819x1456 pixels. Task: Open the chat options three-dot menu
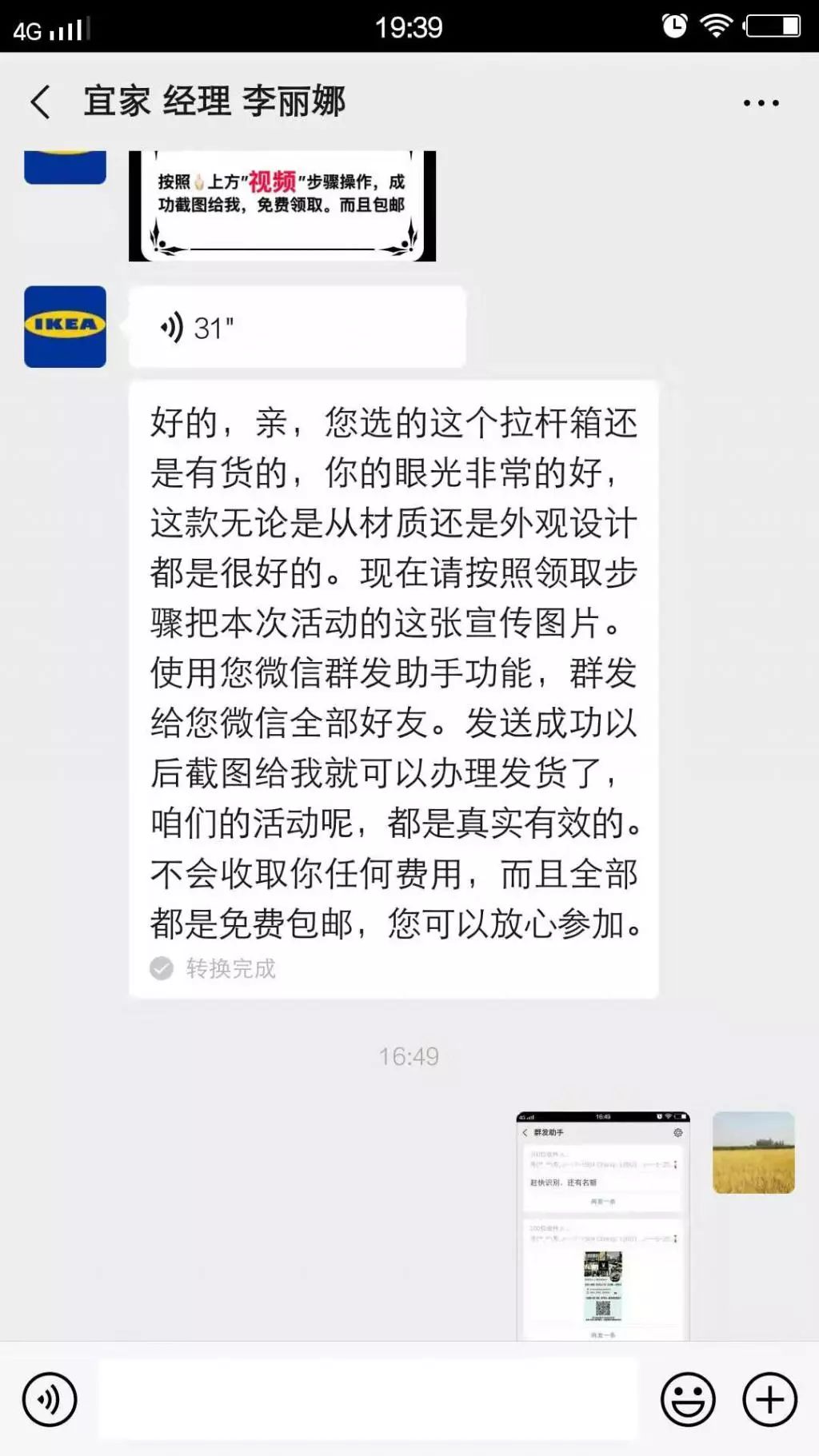(761, 102)
